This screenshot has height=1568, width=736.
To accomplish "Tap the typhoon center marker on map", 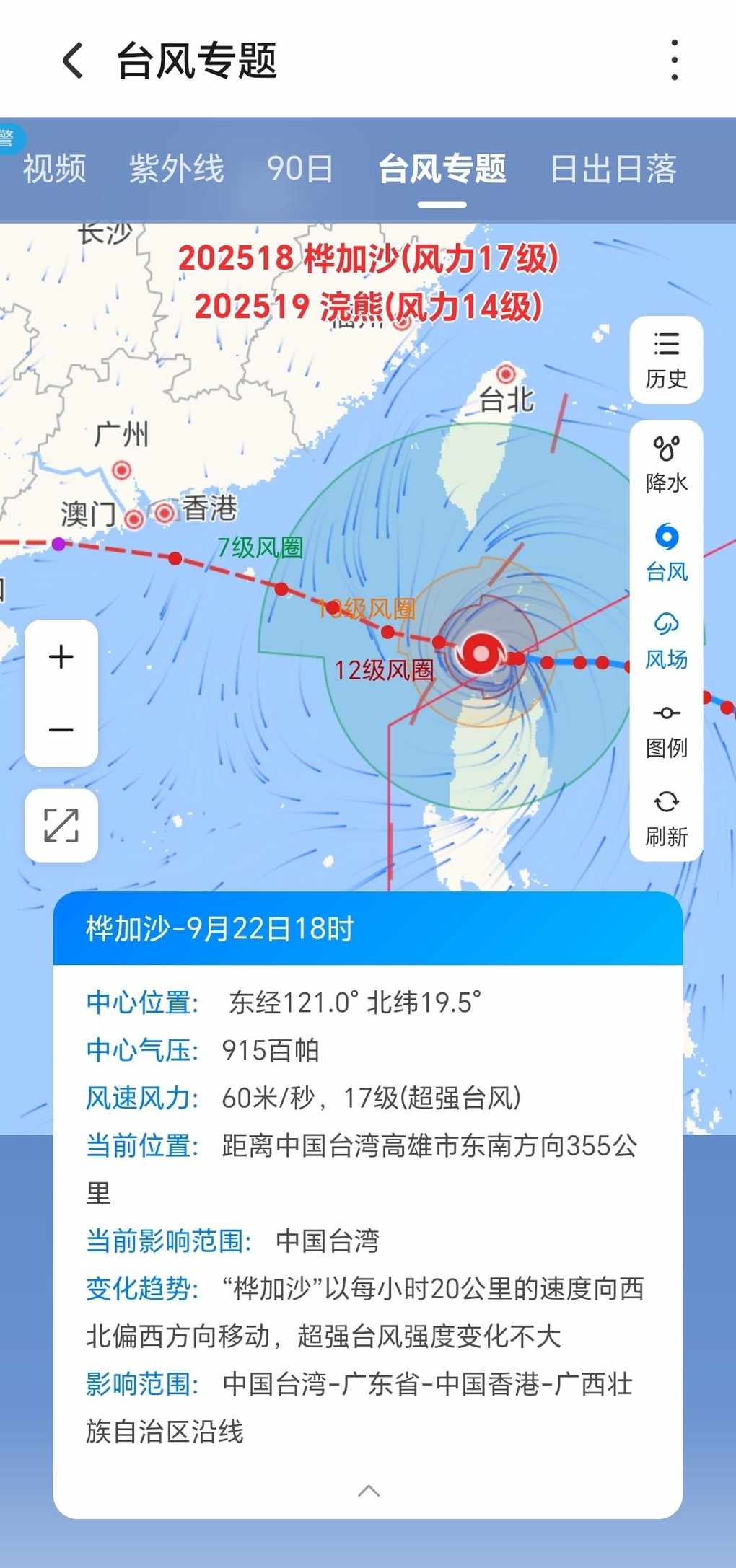I will (481, 654).
